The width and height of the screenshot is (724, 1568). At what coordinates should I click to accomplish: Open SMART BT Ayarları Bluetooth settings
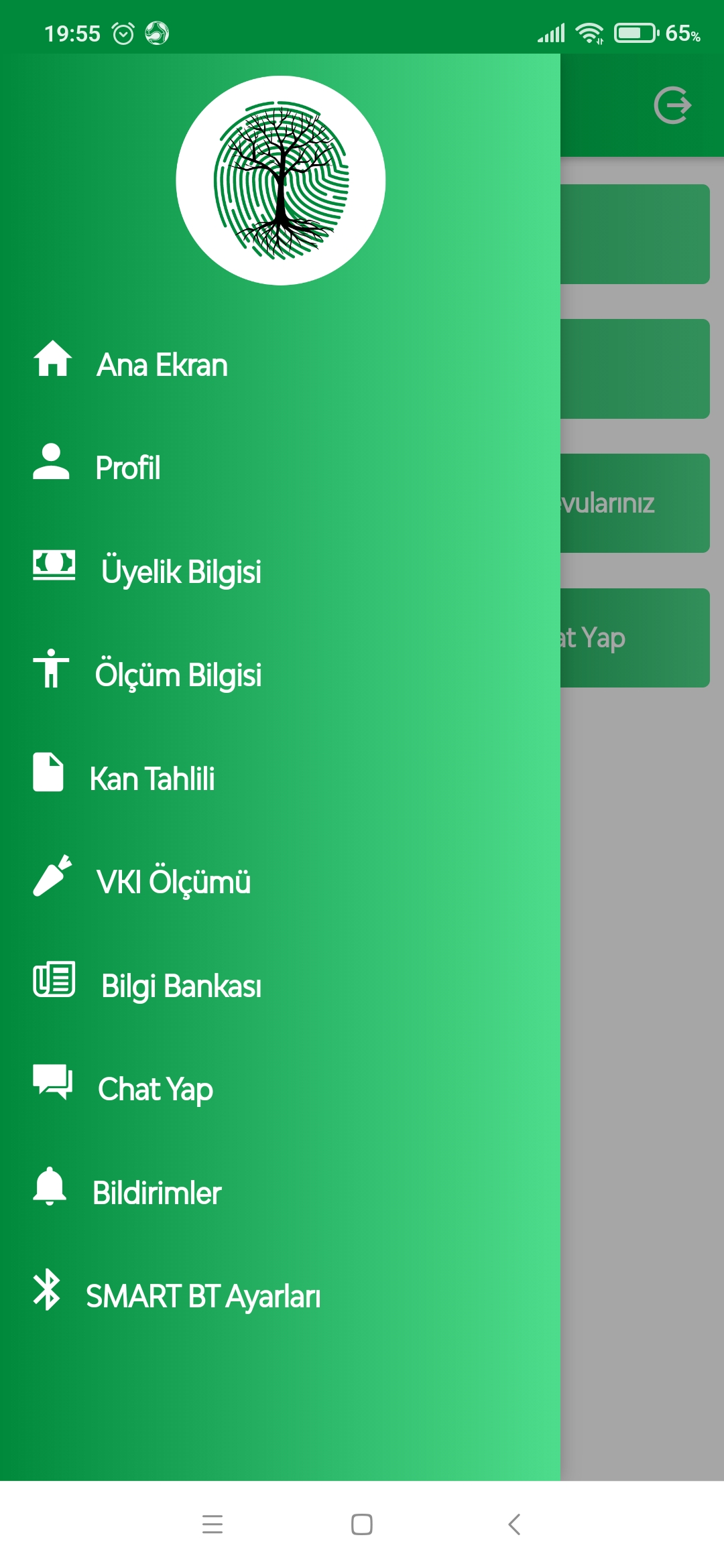pos(280,1295)
